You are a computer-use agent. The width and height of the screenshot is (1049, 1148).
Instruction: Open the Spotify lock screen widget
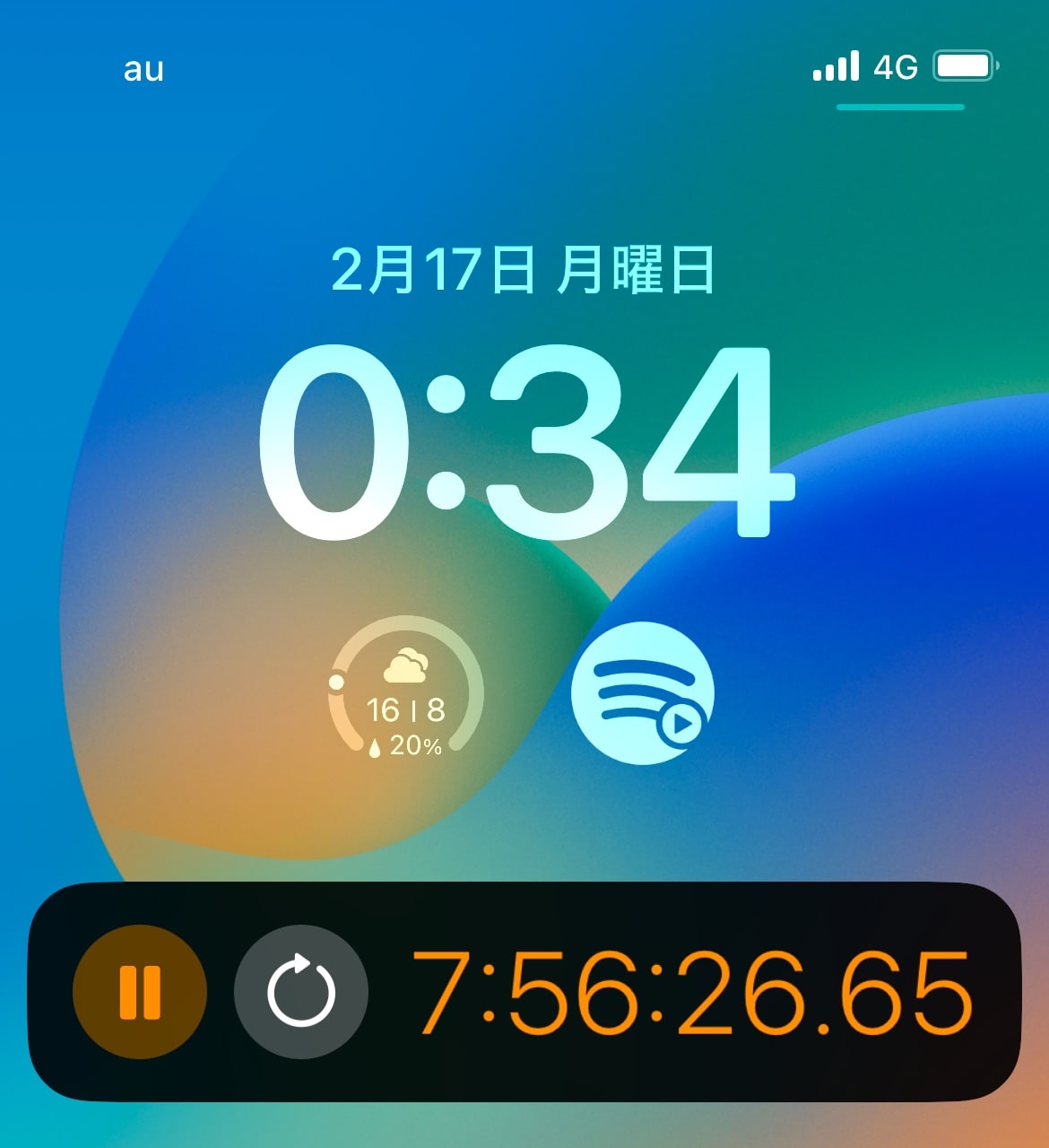coord(643,692)
